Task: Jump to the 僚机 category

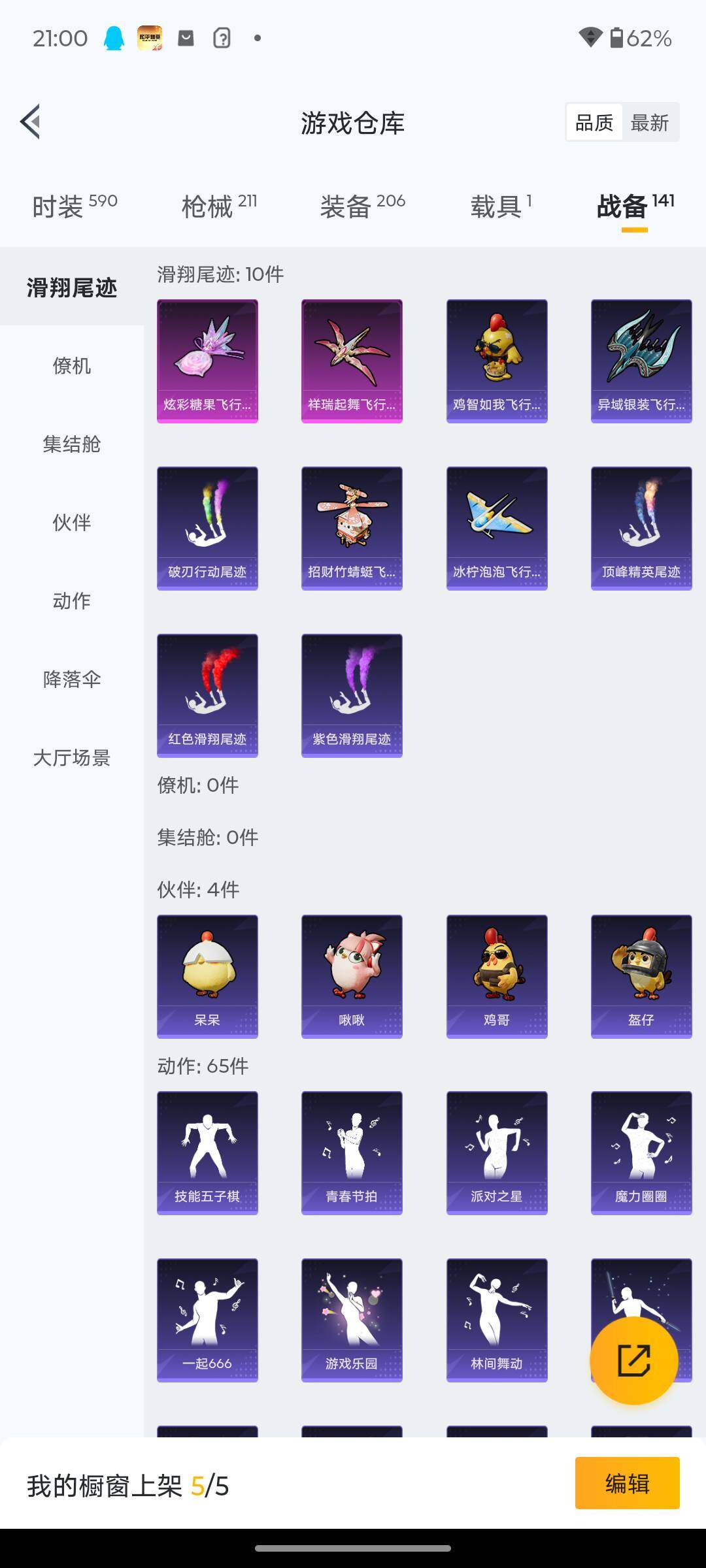Action: coord(72,366)
